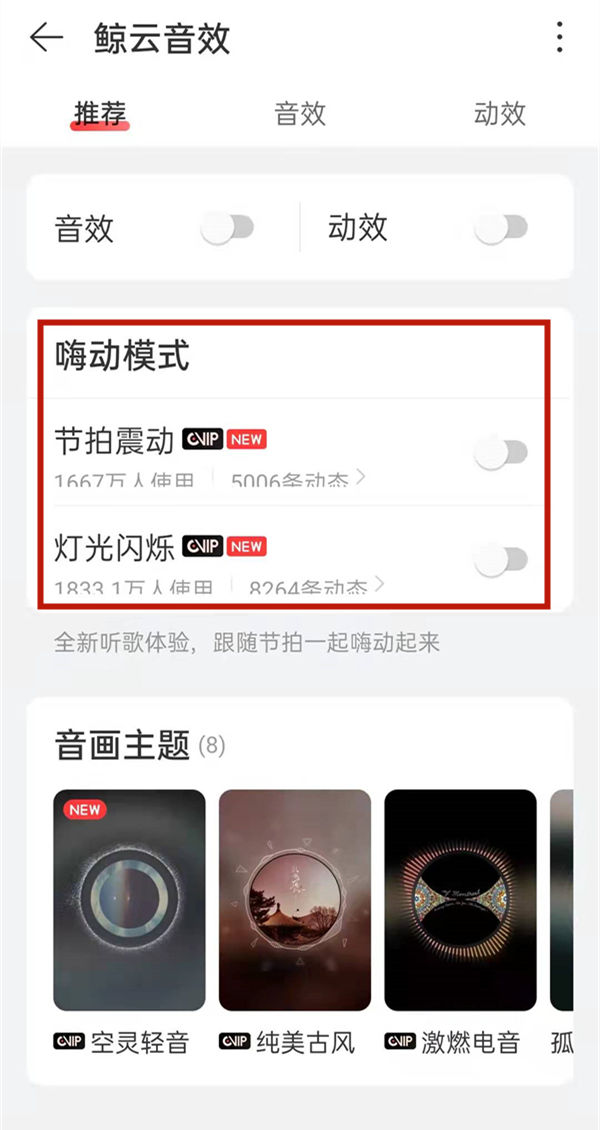Screen dimensions: 600x1130
Task: Select the 推荐 tab
Action: (x=100, y=113)
